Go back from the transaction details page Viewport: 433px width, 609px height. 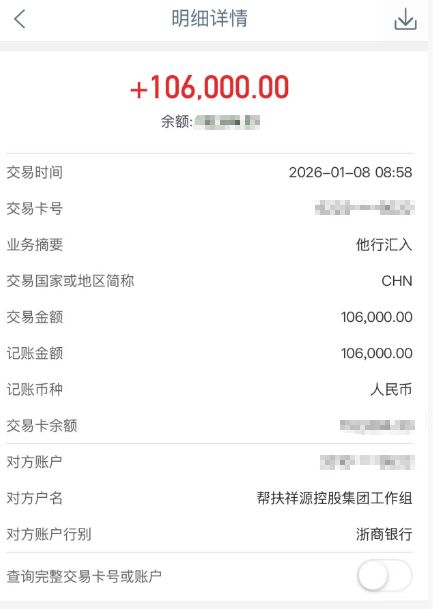[x=19, y=19]
